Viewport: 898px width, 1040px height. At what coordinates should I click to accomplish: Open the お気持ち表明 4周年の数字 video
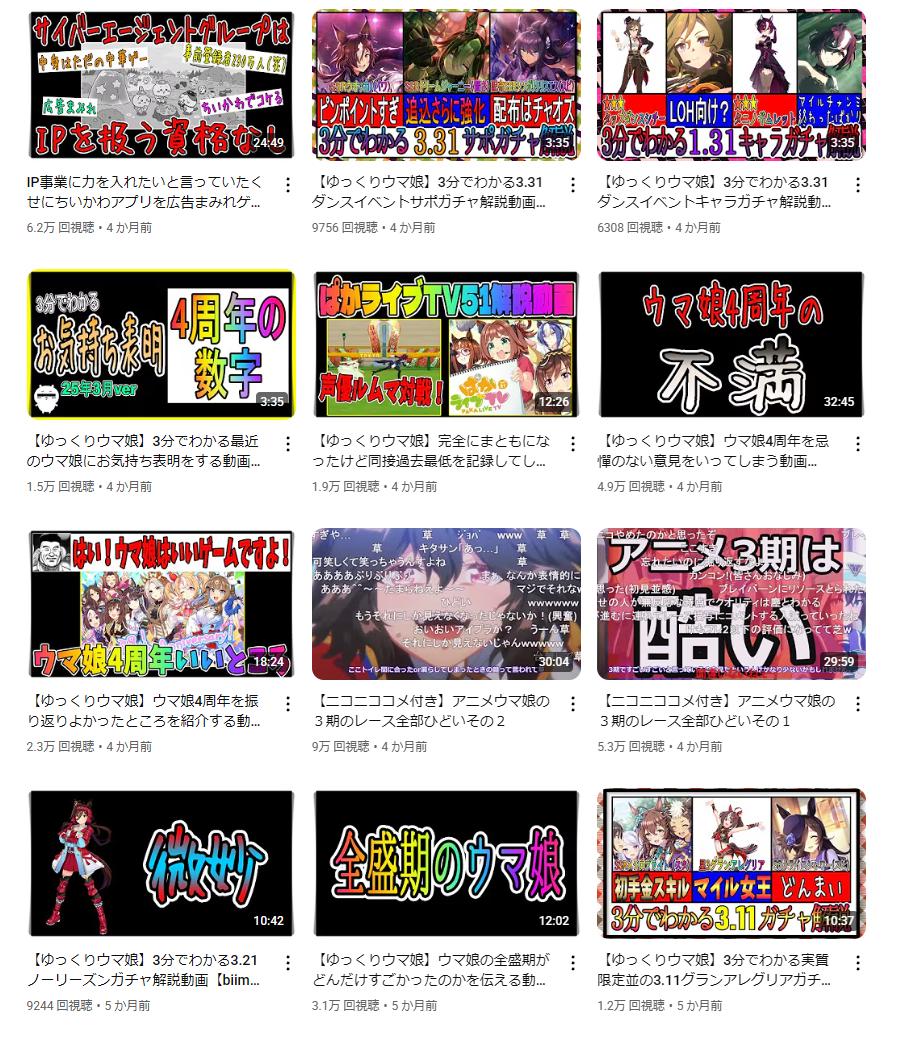(161, 344)
